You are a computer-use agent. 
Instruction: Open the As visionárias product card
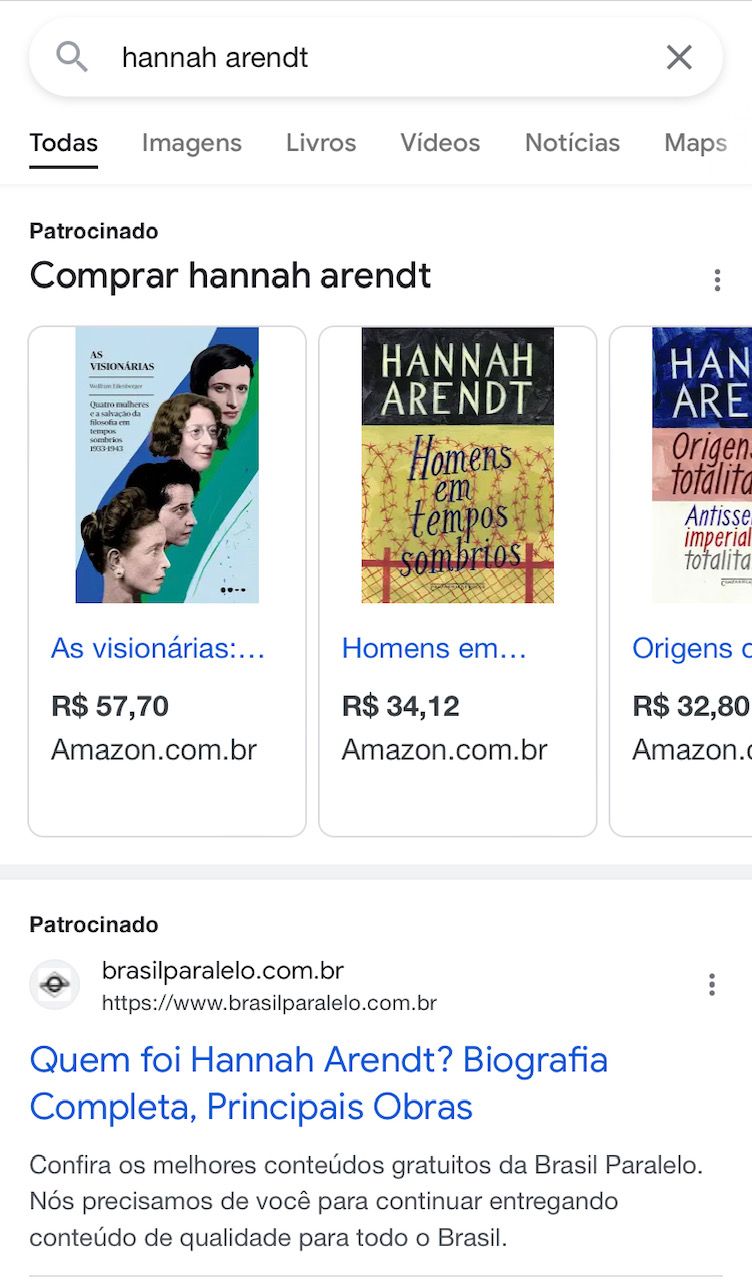click(x=167, y=580)
